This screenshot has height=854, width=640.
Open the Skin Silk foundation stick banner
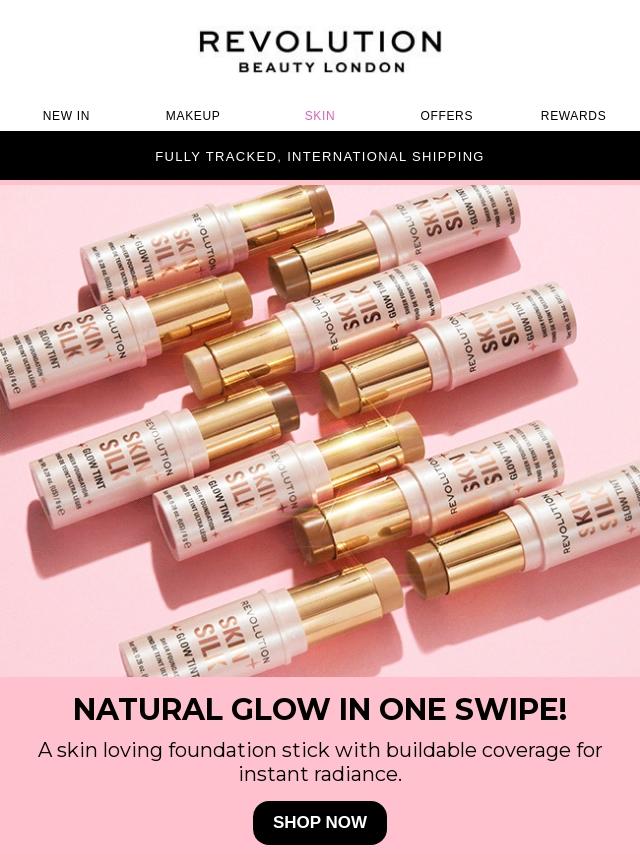[320, 430]
